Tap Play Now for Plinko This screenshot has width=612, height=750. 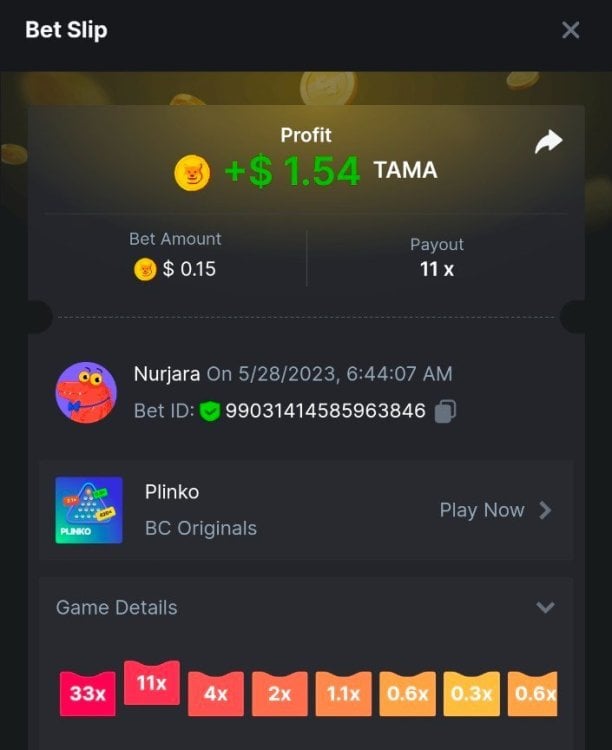click(x=495, y=510)
